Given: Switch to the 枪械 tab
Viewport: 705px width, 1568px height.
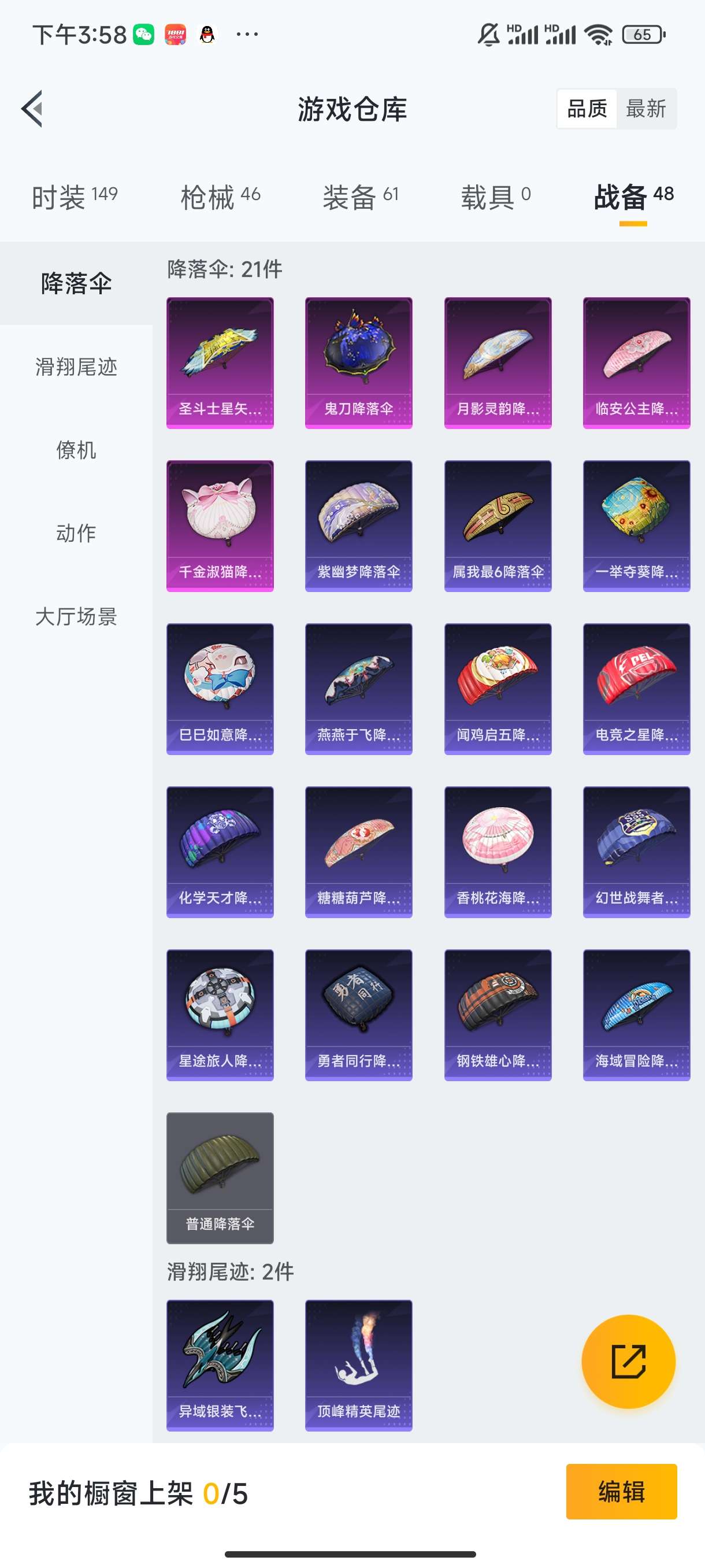Looking at the screenshot, I should coord(220,197).
